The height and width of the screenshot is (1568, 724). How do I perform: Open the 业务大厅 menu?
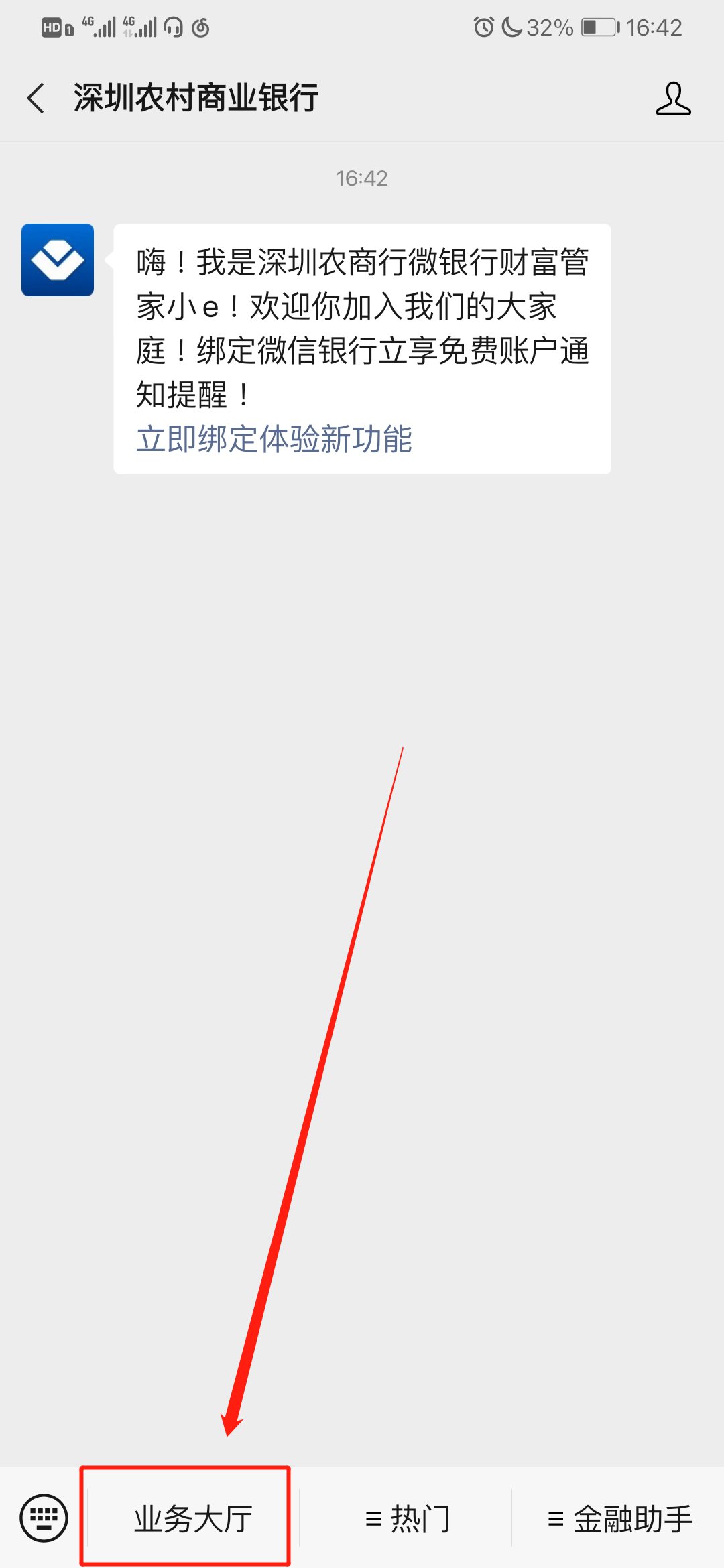193,1518
